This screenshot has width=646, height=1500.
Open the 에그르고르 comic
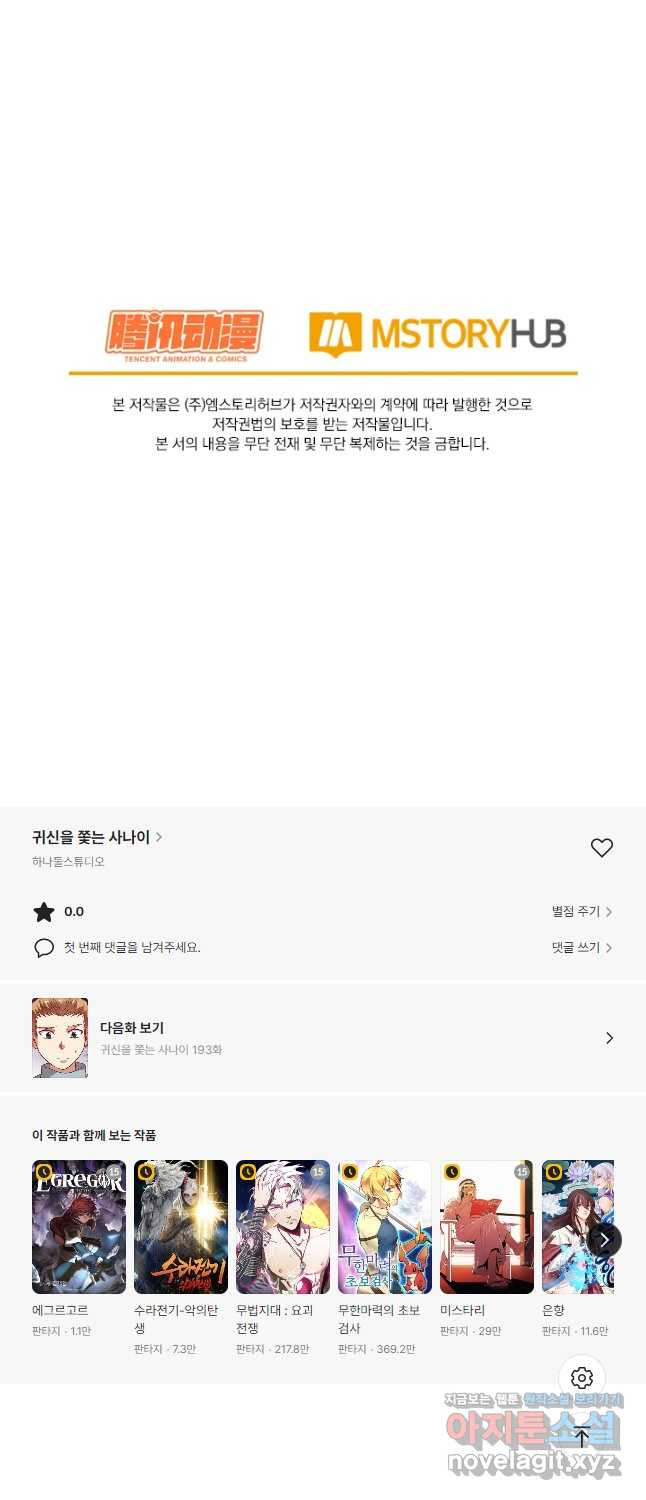tap(79, 1227)
